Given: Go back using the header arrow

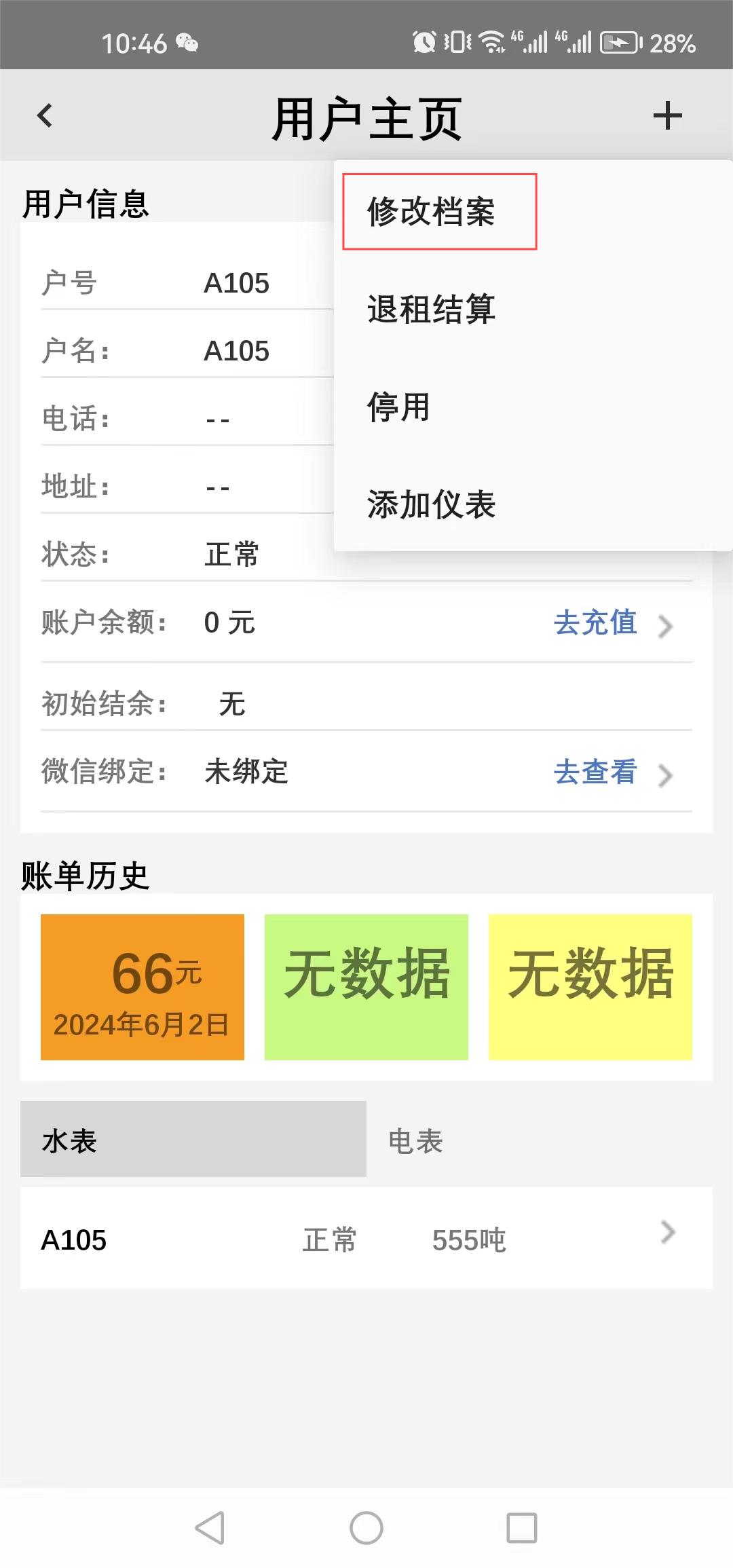Looking at the screenshot, I should pos(45,115).
